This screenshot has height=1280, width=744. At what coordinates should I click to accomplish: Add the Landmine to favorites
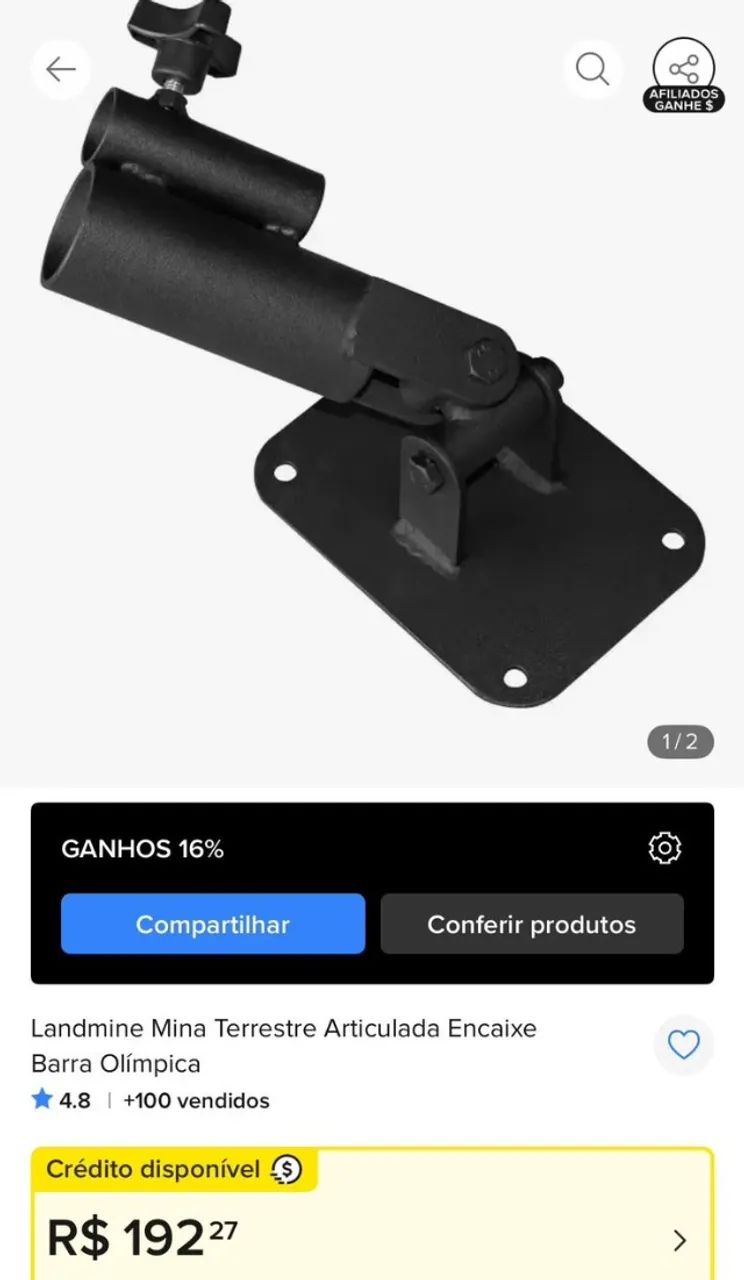(684, 1045)
